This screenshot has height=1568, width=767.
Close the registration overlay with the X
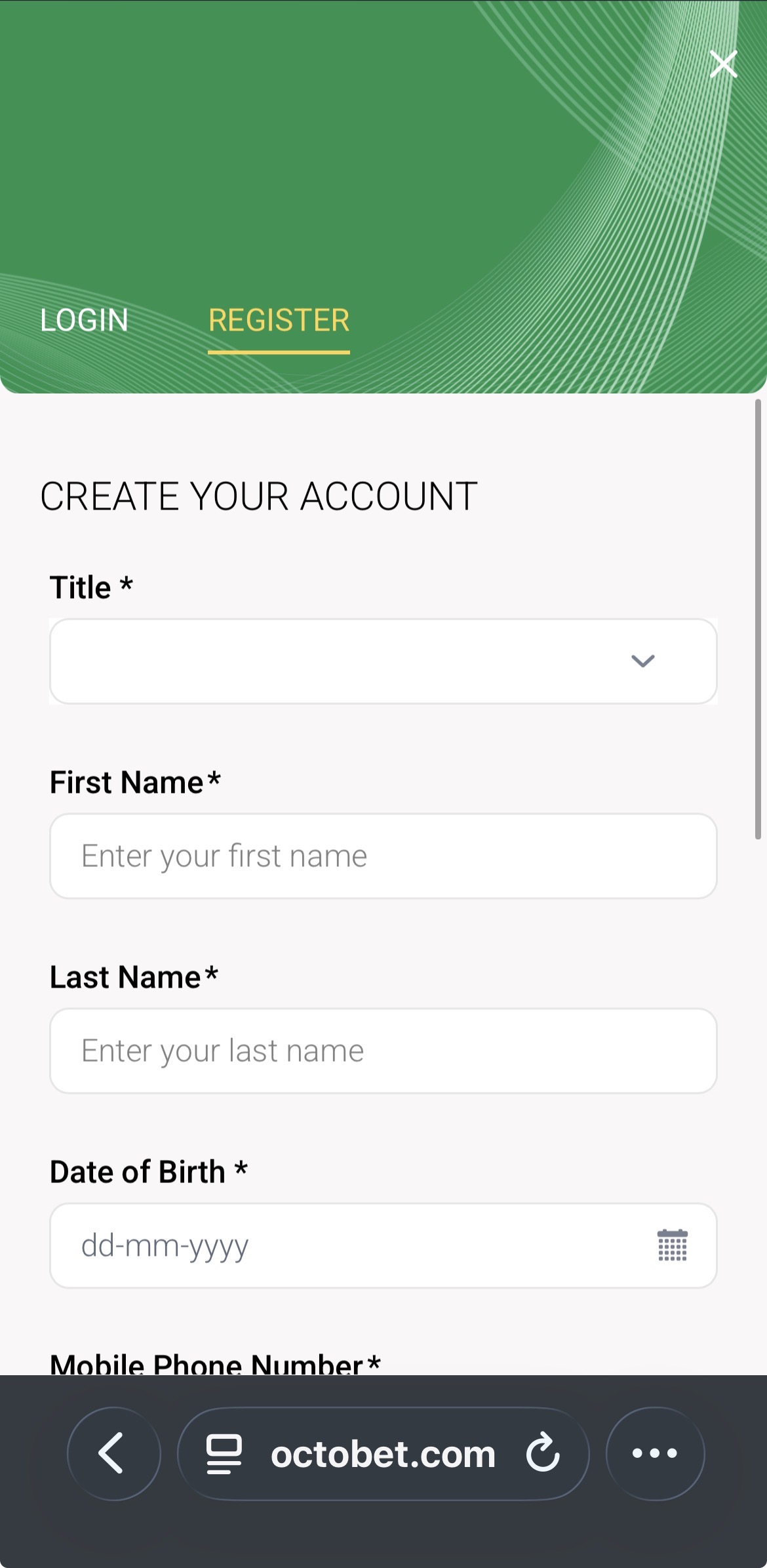[x=724, y=64]
